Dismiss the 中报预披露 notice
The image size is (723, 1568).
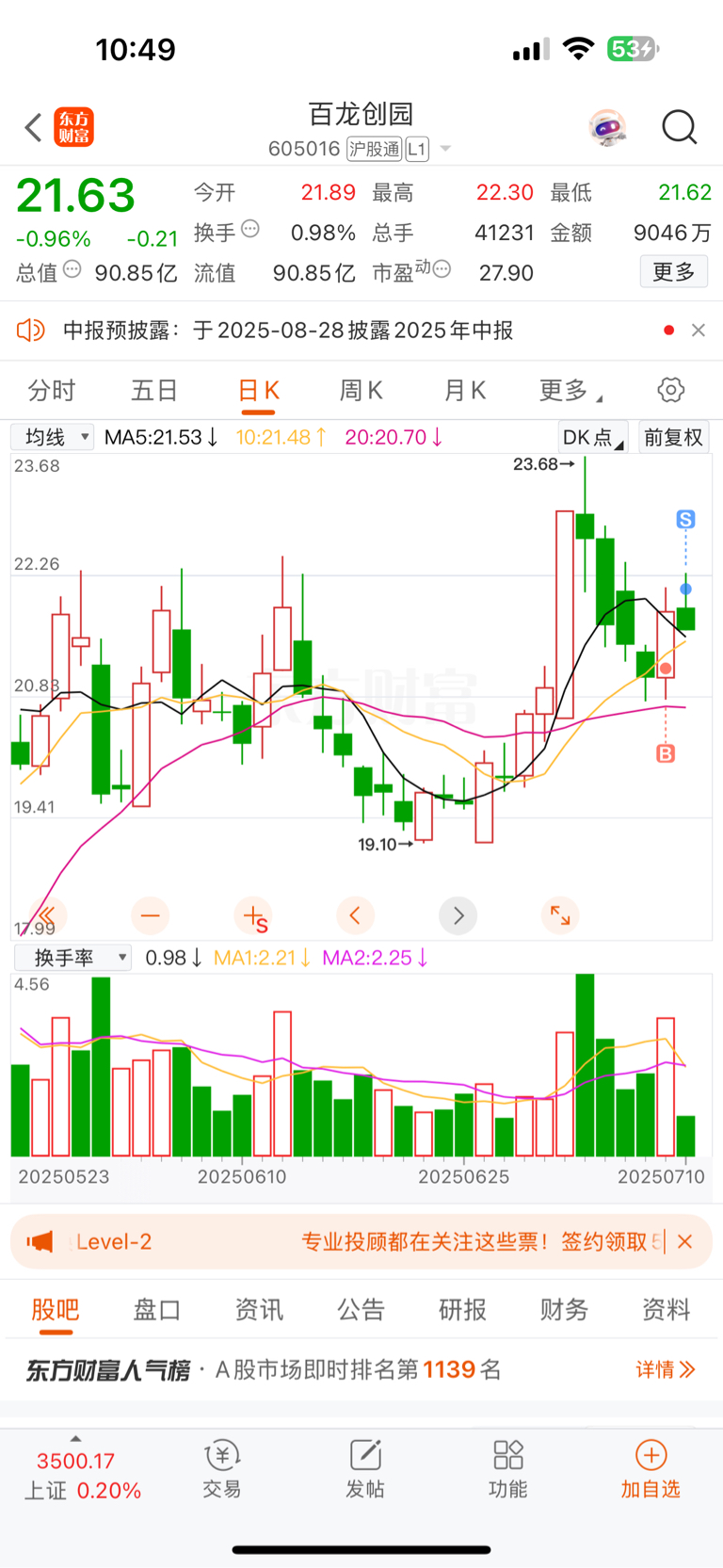point(699,330)
